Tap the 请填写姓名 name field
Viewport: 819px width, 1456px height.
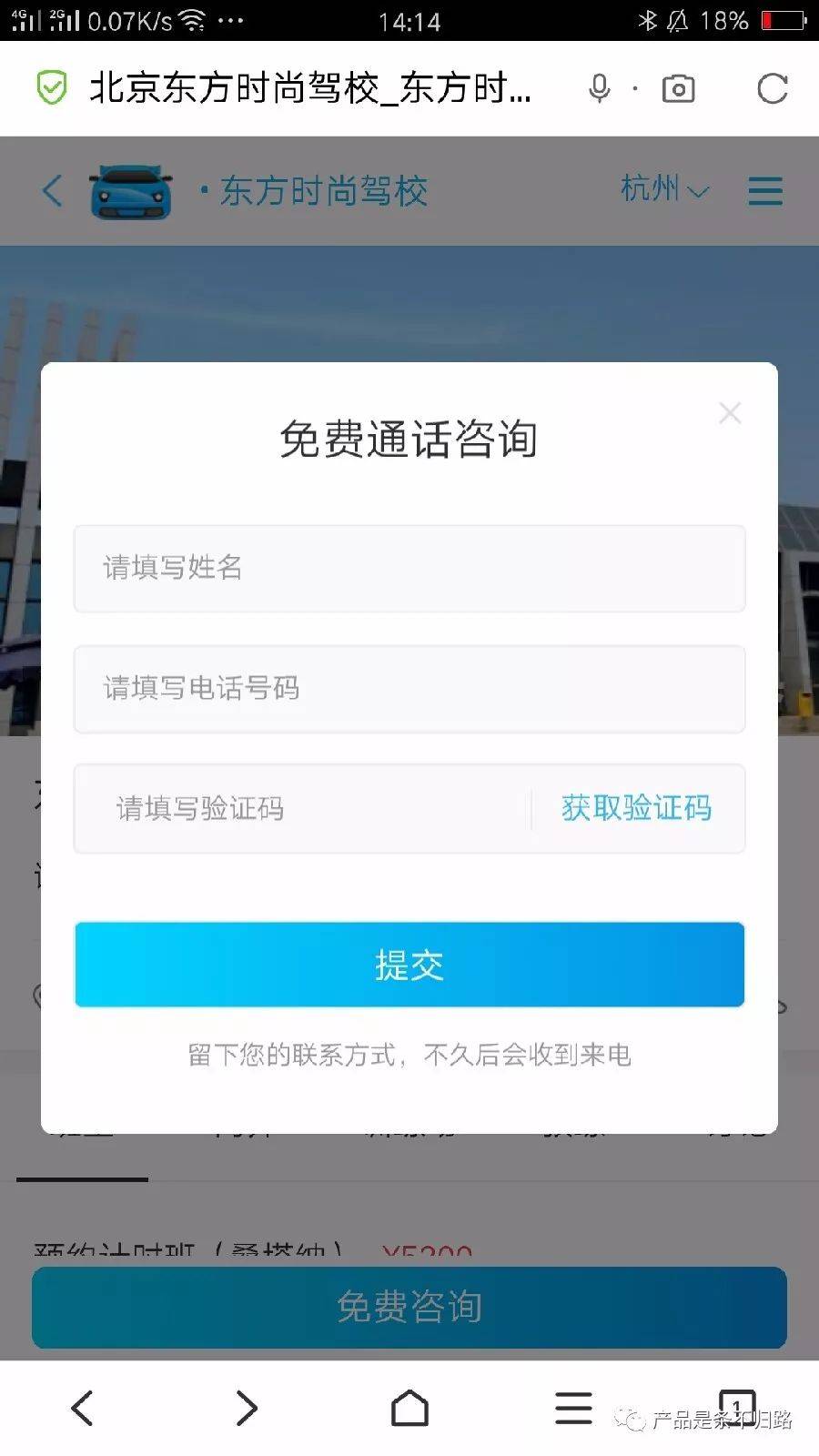409,568
